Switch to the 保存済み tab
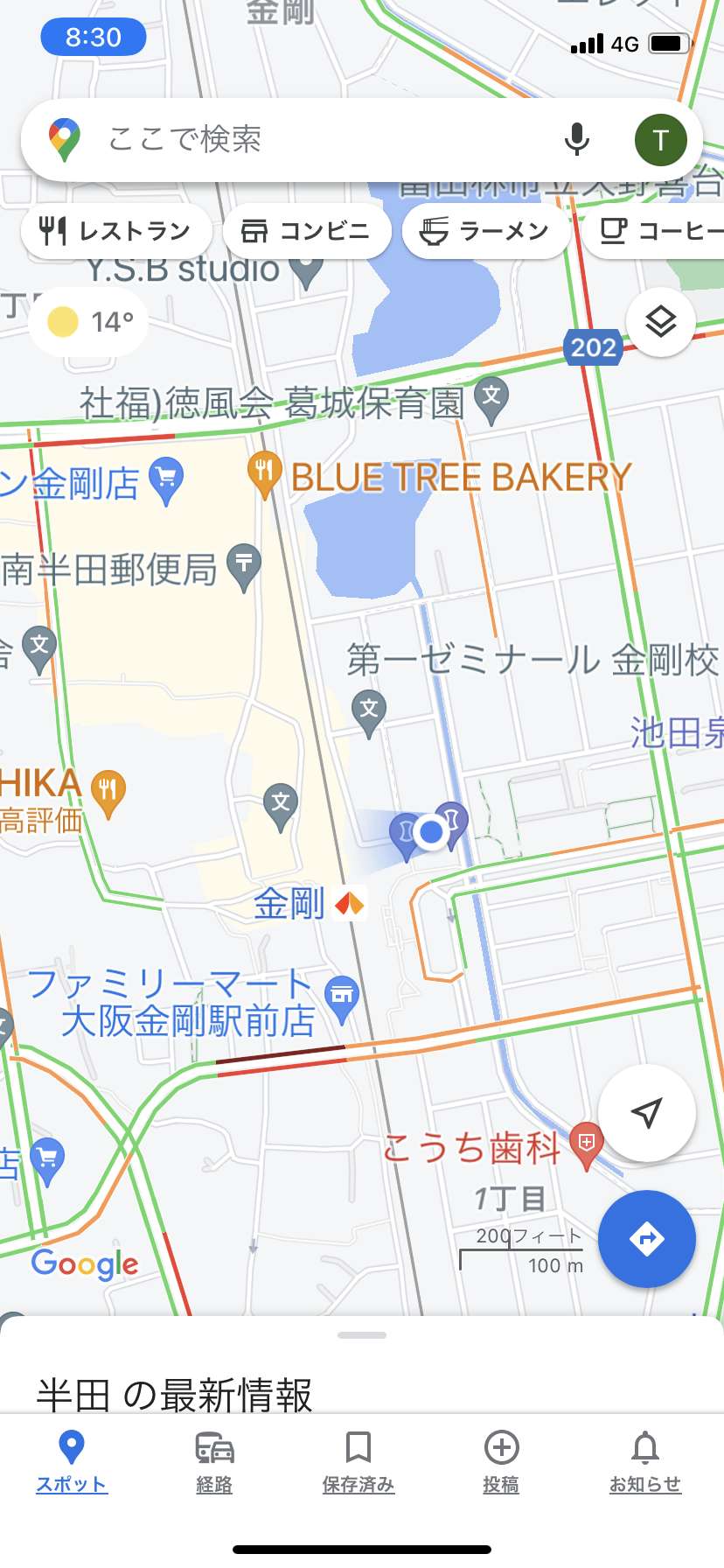 359,1462
